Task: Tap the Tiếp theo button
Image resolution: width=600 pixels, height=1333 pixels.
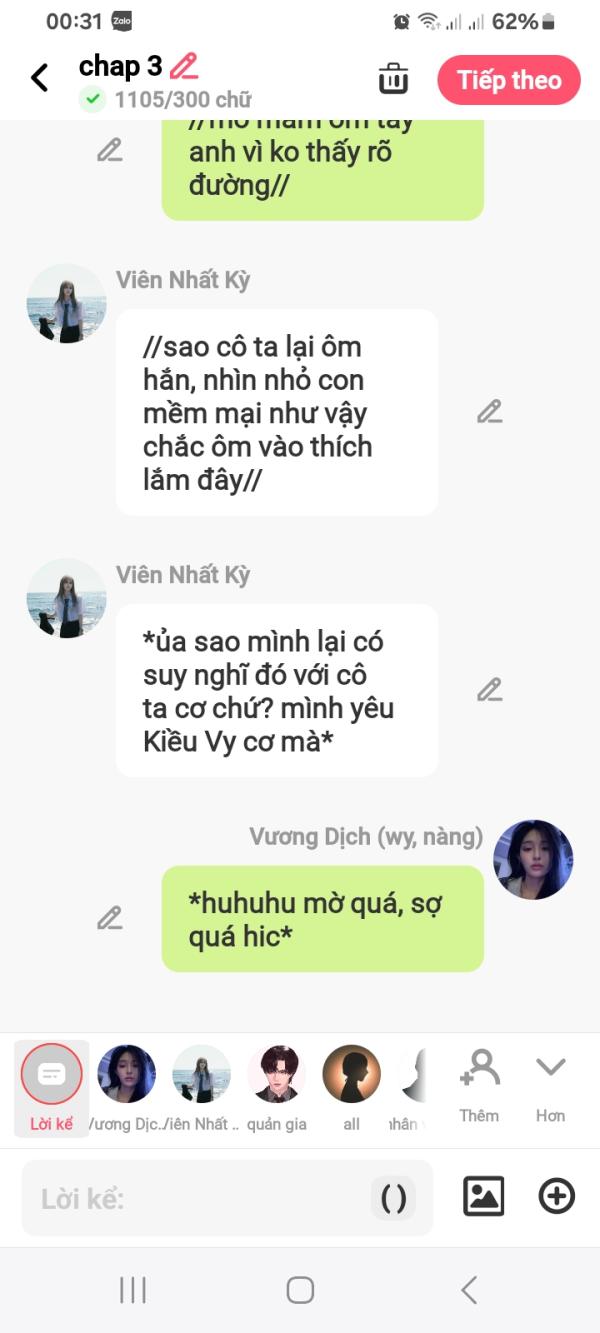Action: (509, 80)
